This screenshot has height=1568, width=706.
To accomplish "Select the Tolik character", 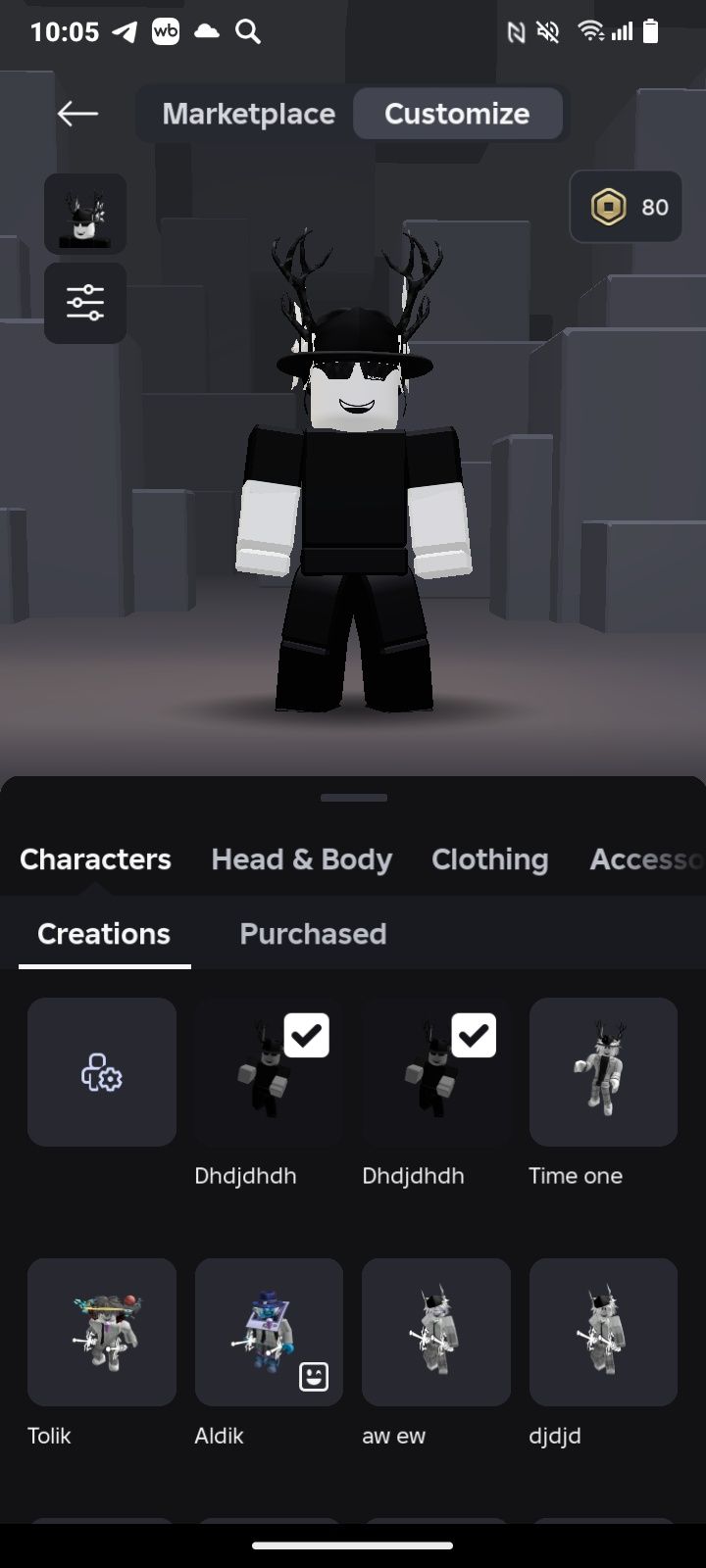I will pos(102,1332).
